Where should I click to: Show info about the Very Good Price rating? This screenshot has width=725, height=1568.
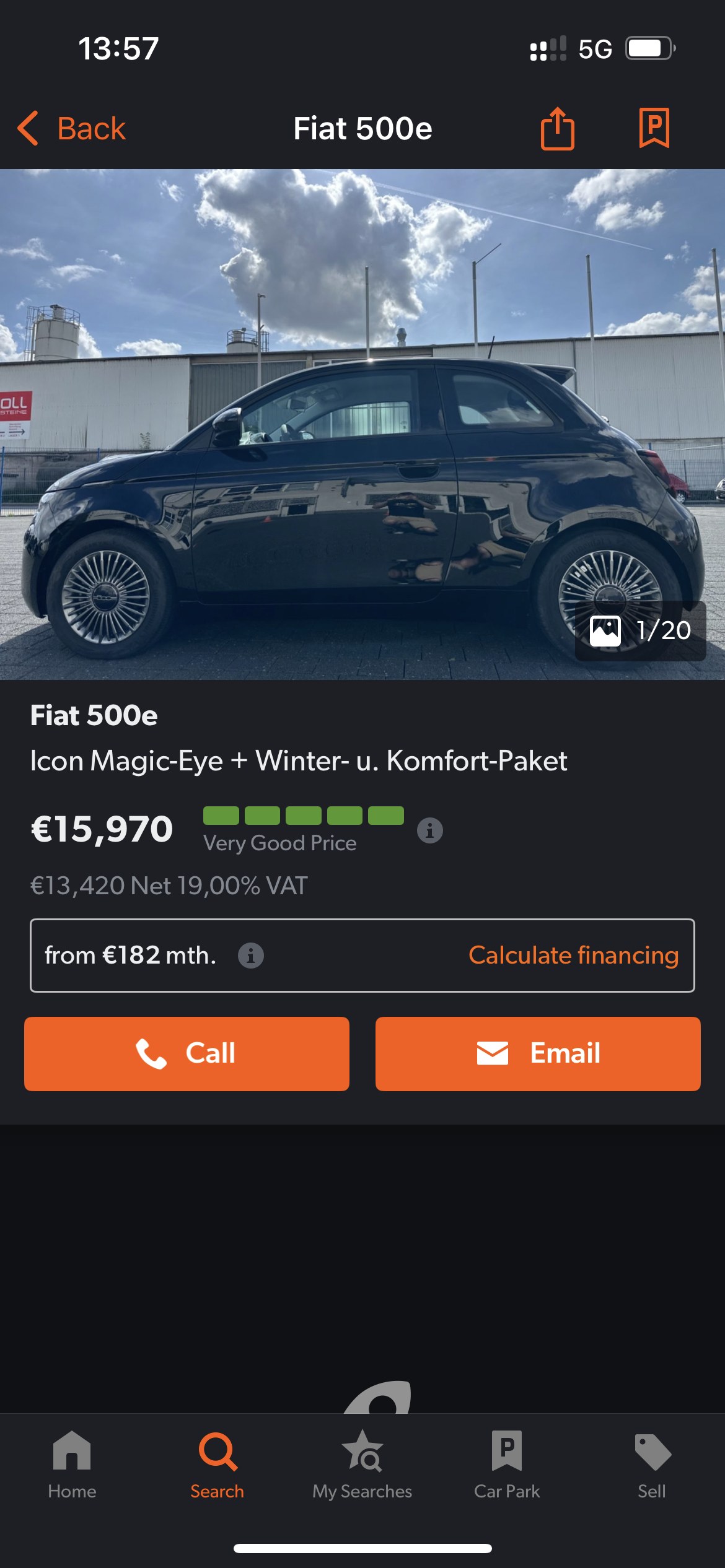429,830
